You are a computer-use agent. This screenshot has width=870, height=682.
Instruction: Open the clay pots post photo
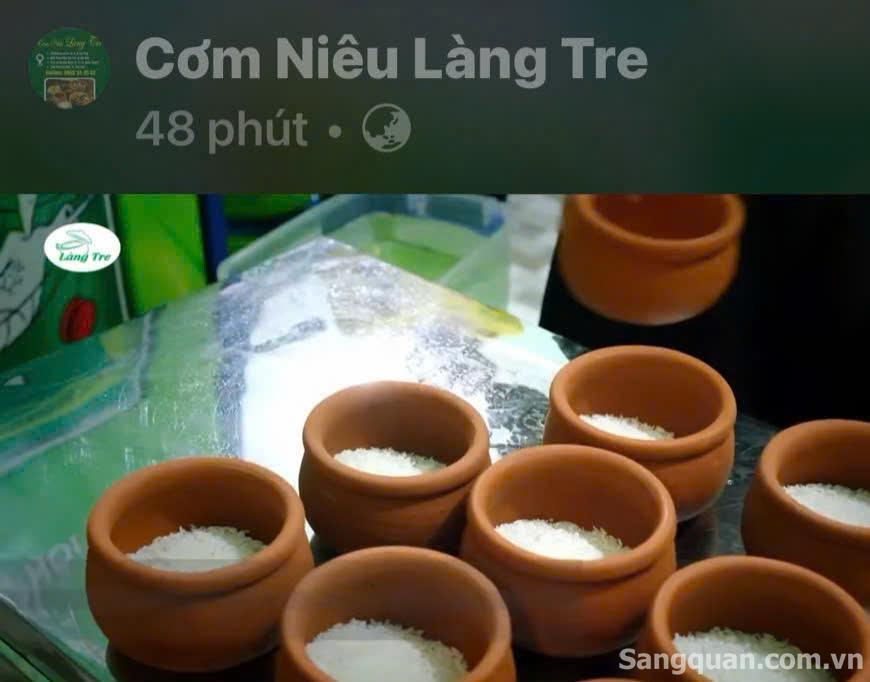435,440
